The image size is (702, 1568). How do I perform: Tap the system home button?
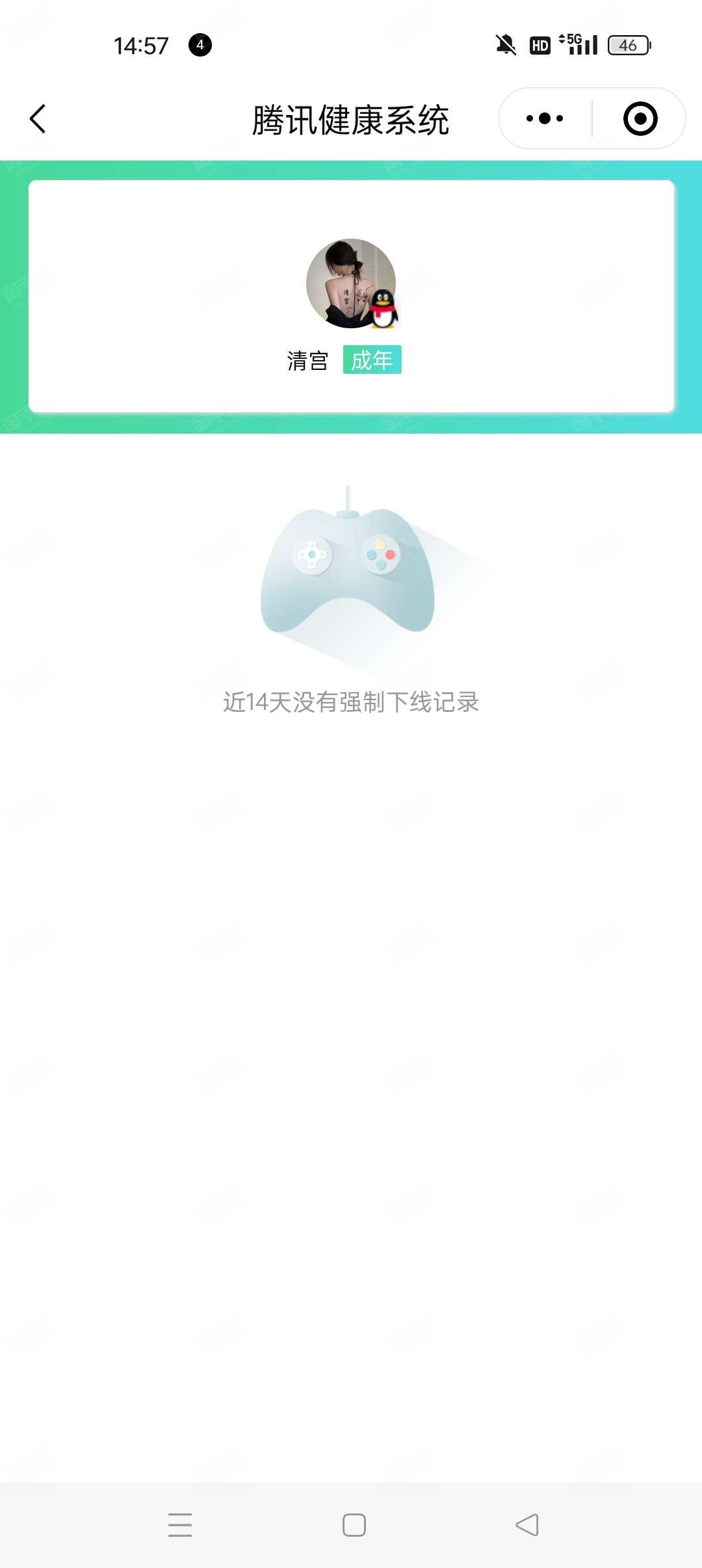tap(354, 1524)
